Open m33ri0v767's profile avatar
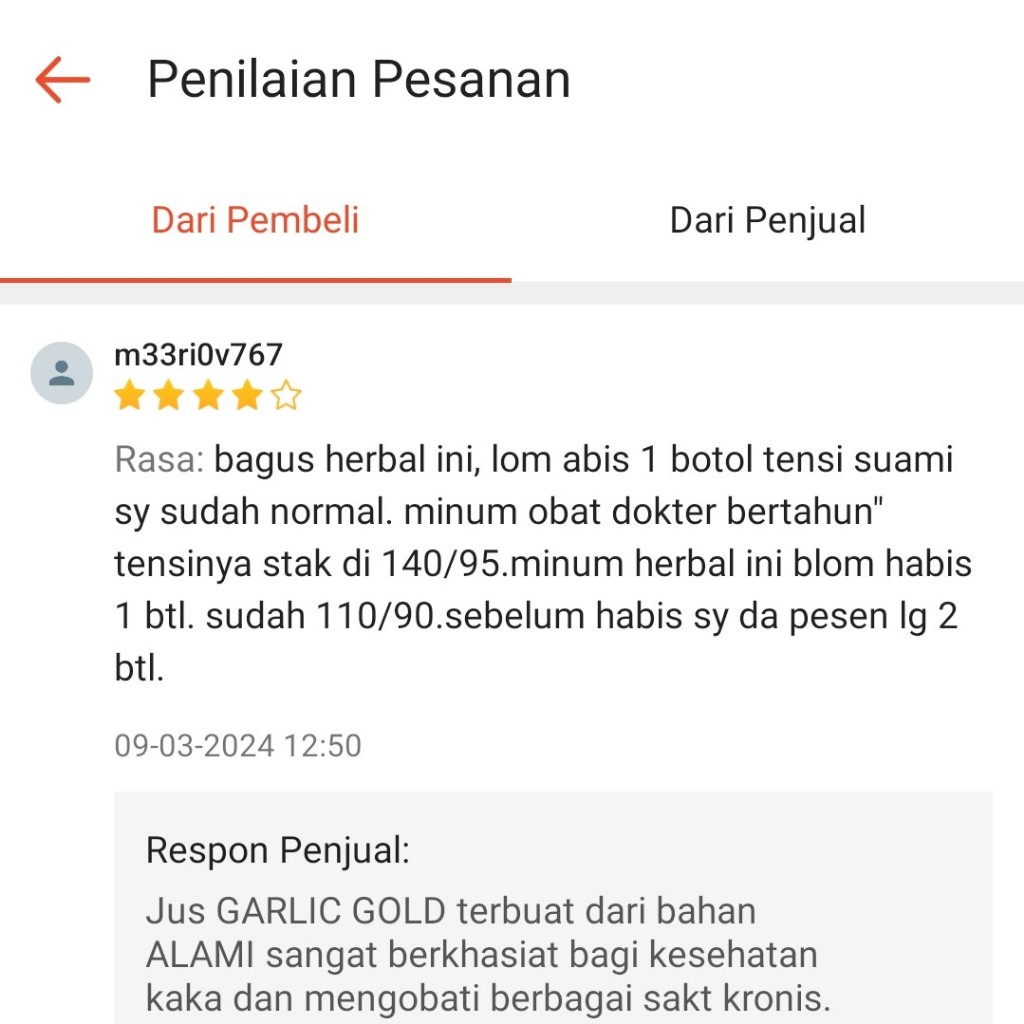1024x1024 pixels. tap(61, 373)
